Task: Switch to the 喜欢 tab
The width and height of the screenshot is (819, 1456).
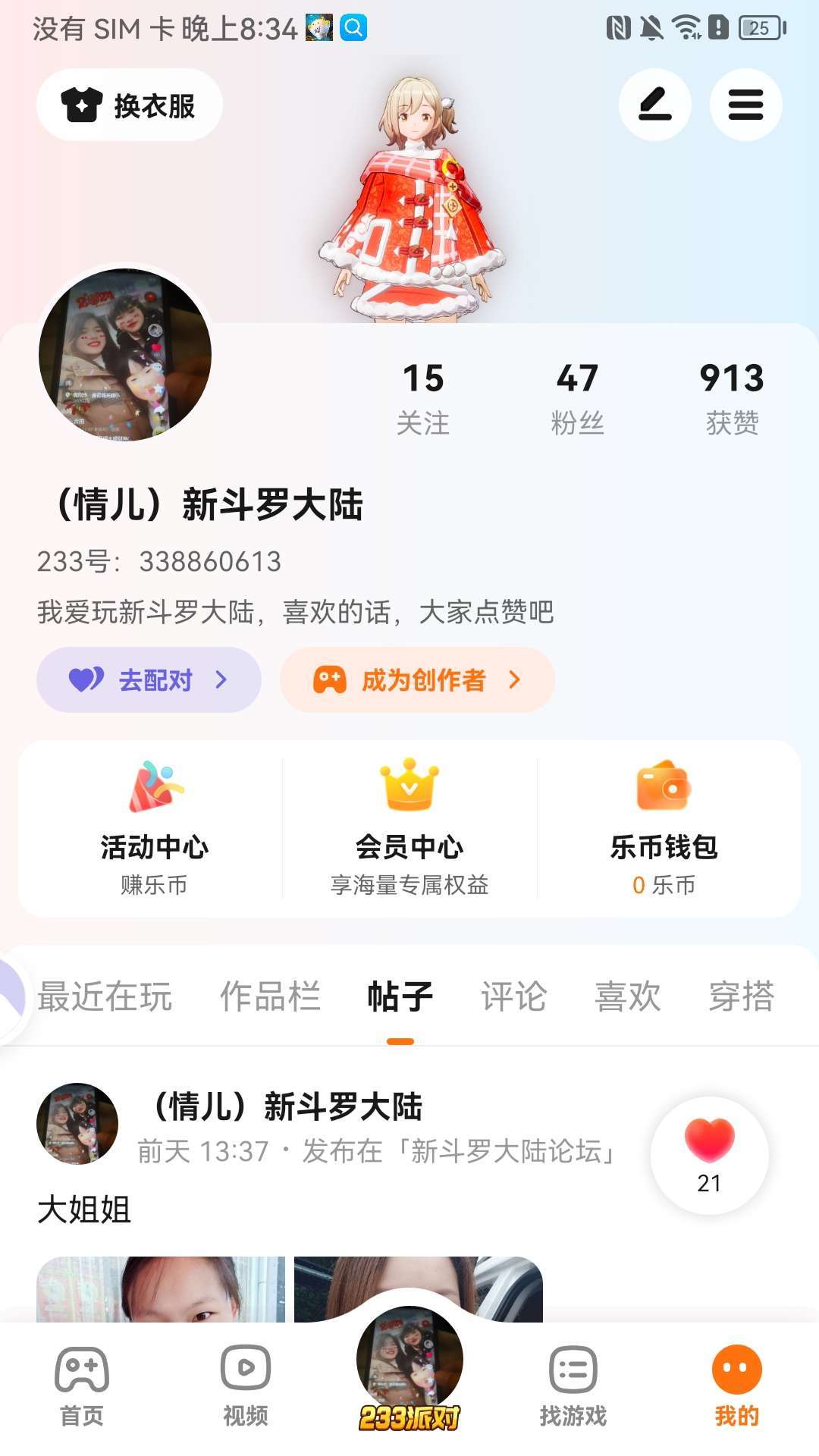Action: (x=627, y=996)
